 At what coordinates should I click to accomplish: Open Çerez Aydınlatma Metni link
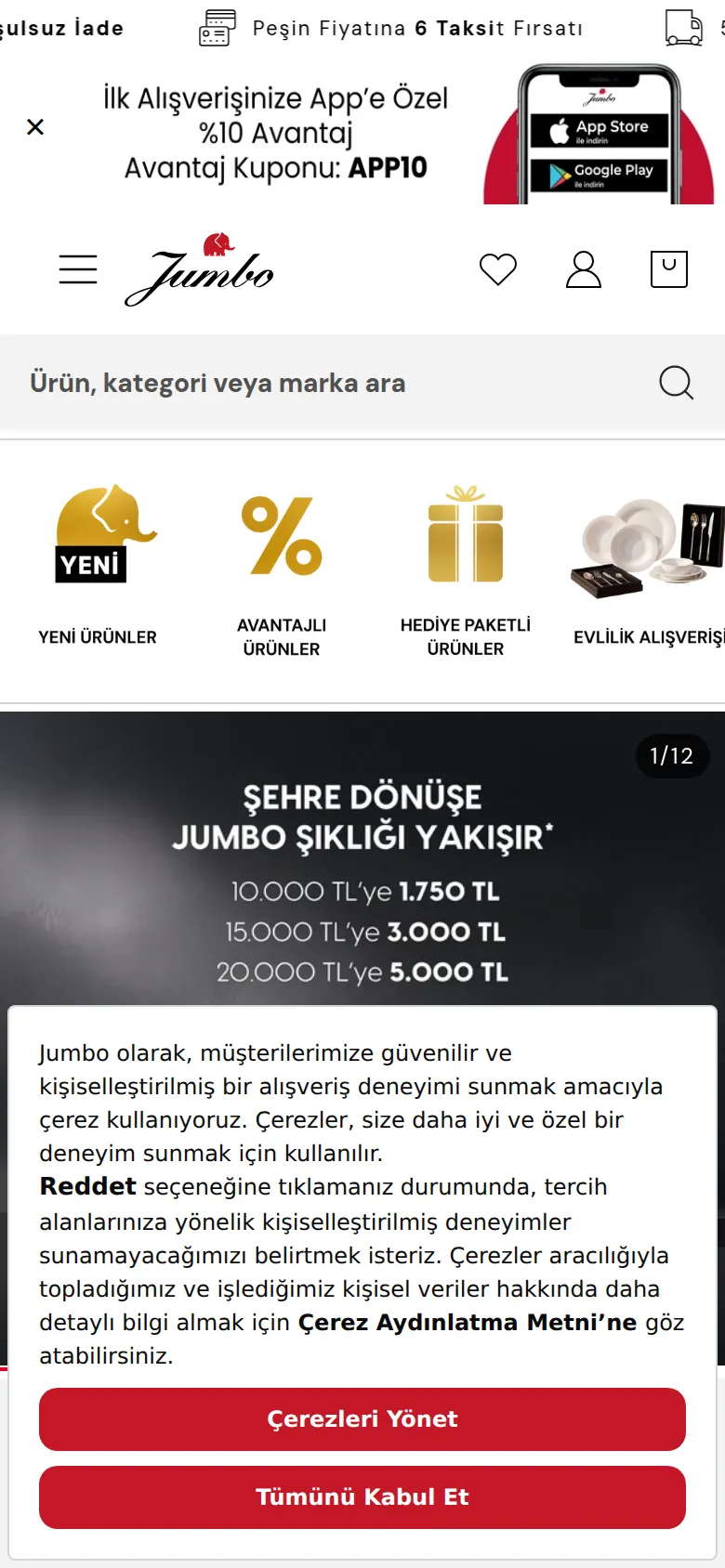click(x=468, y=1322)
